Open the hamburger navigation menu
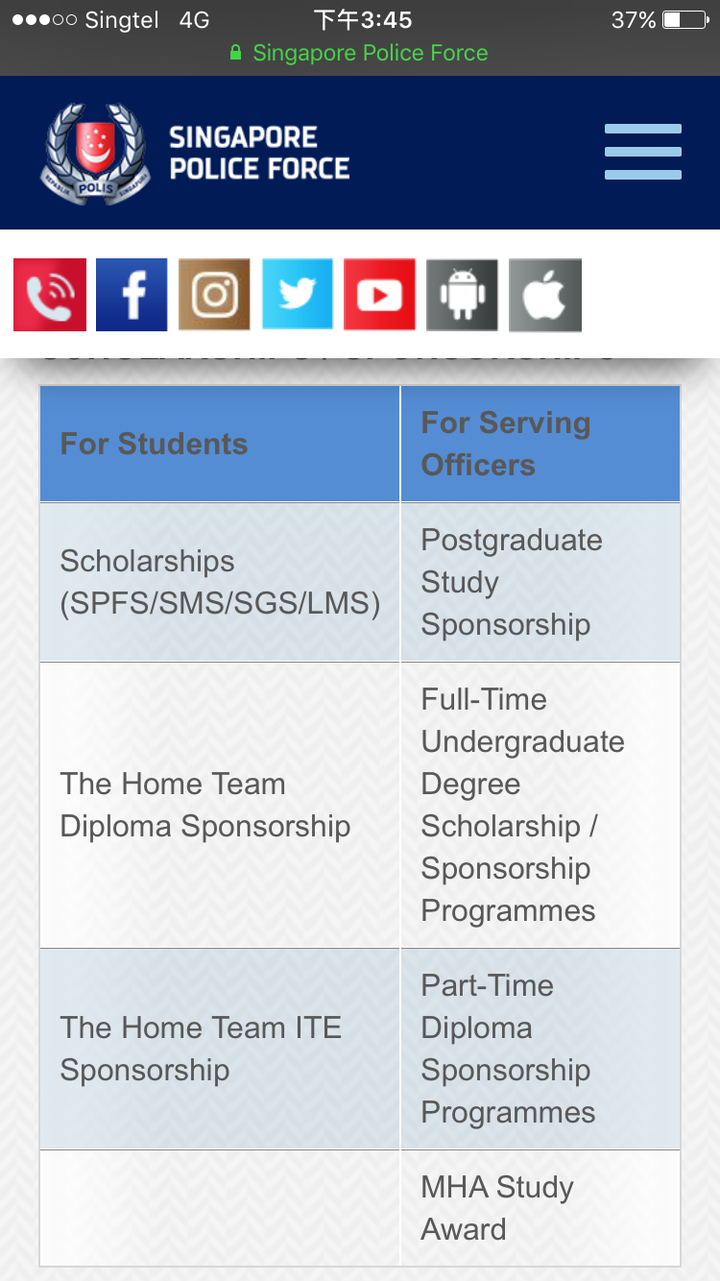This screenshot has width=720, height=1281. click(642, 152)
